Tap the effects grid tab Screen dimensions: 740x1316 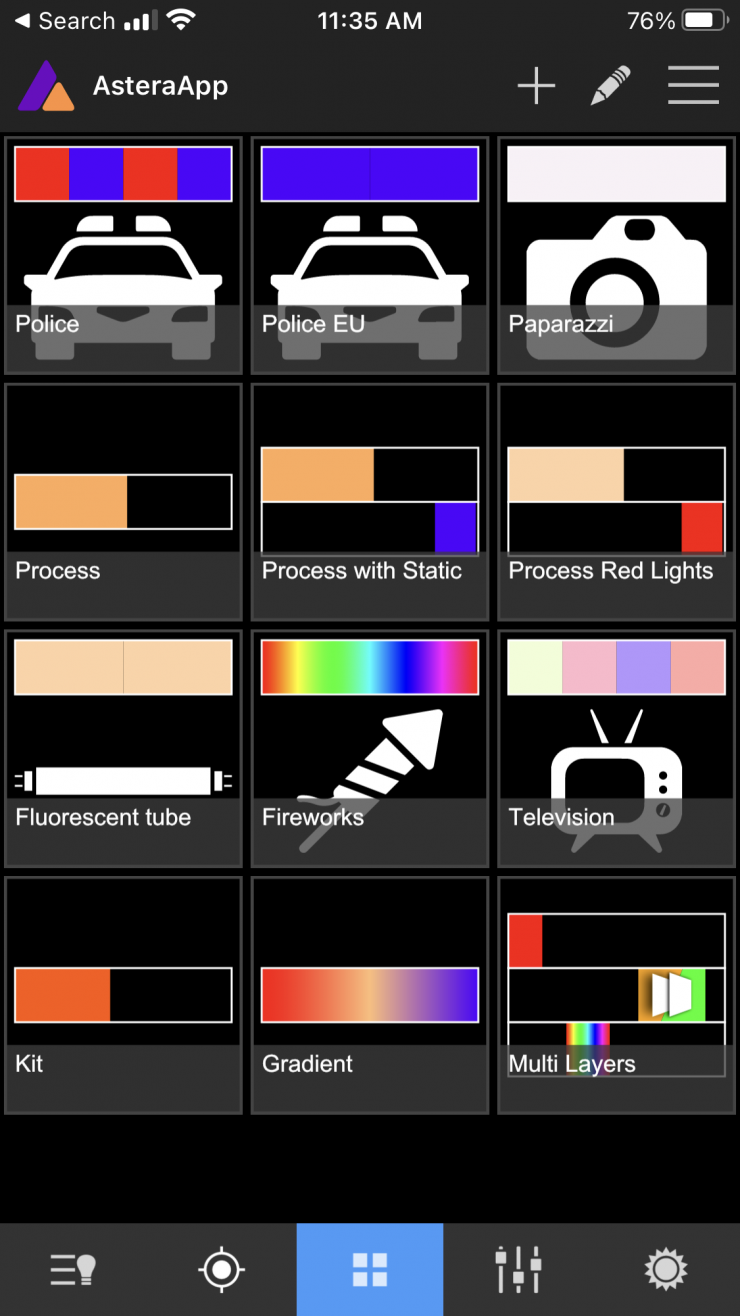[370, 1270]
